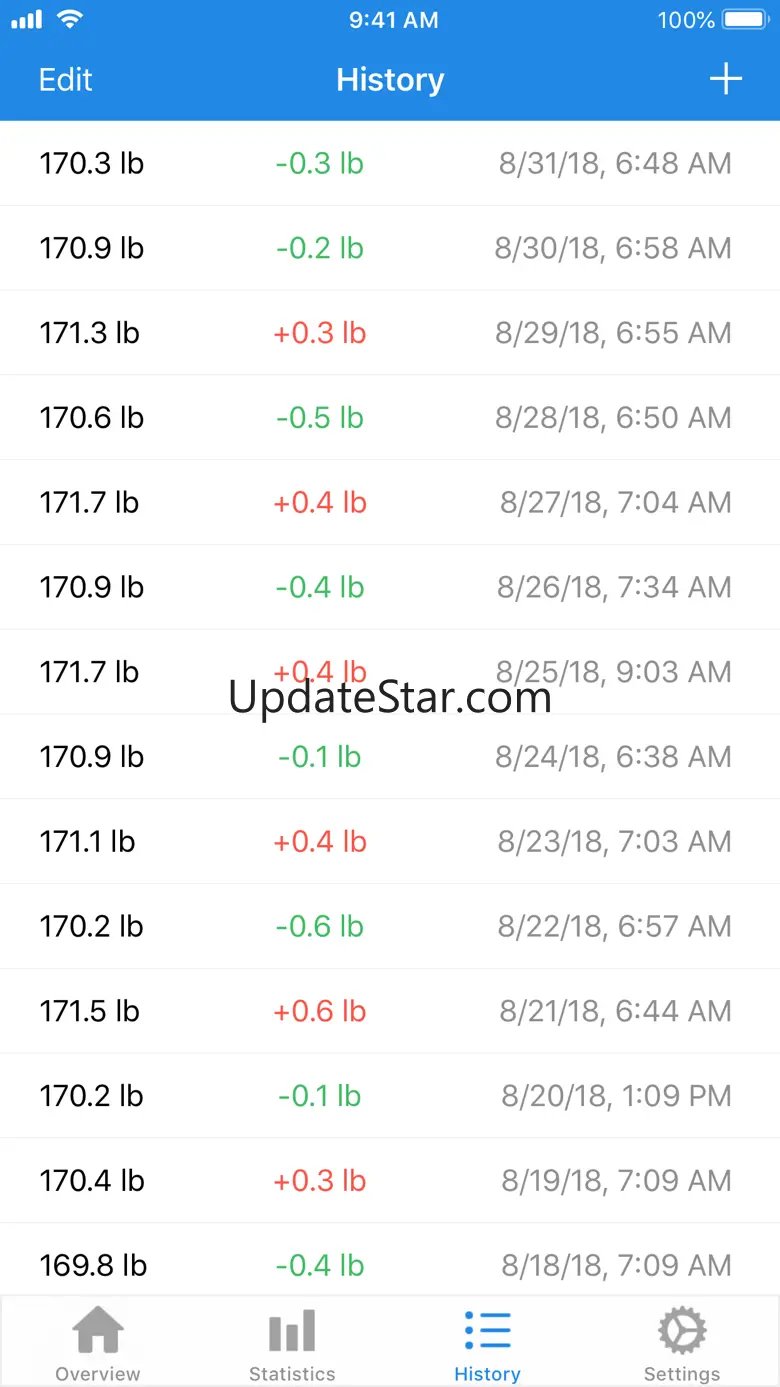Open the 8/27/18 weight entry

(390, 502)
